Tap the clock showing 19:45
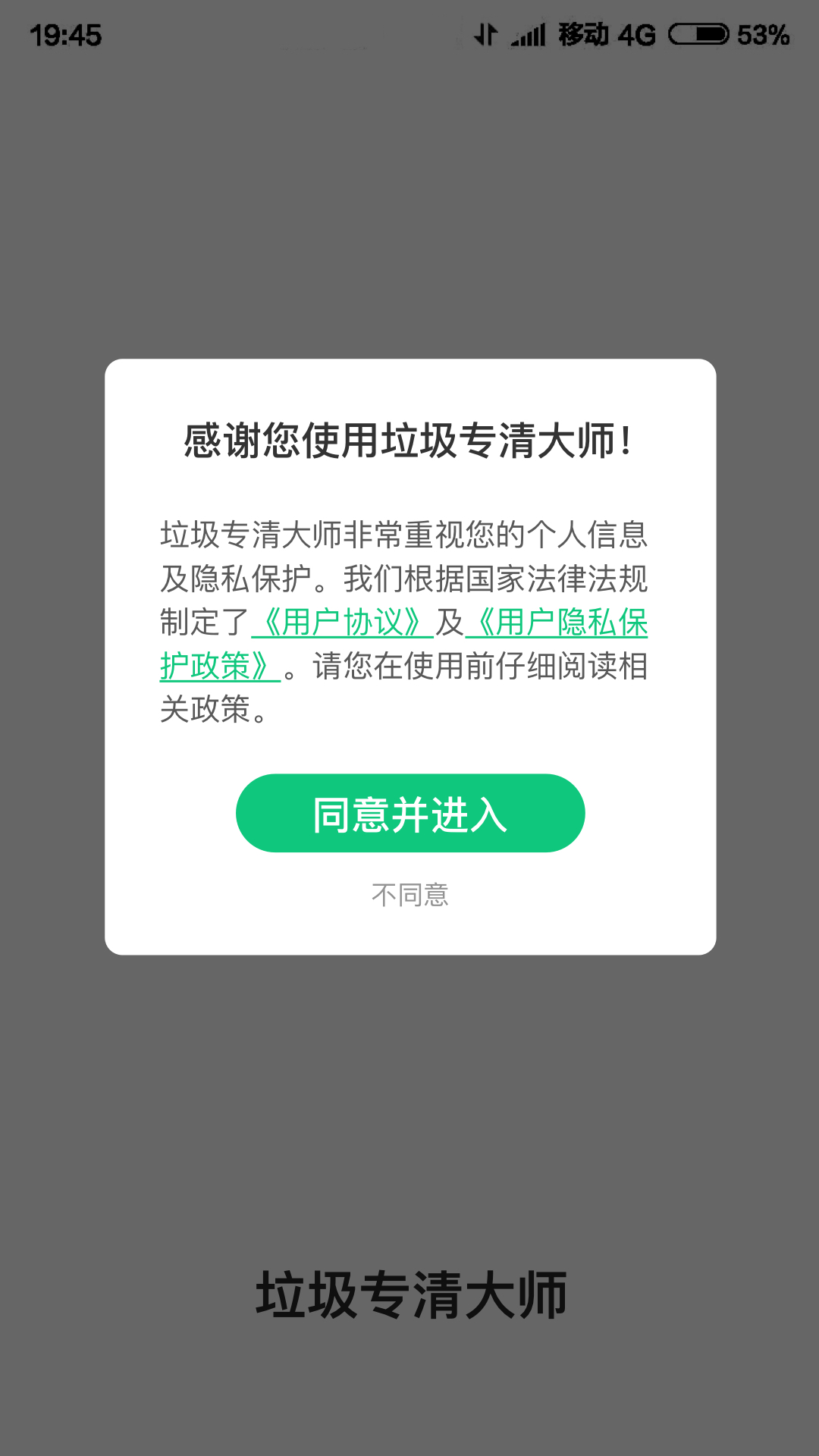This screenshot has width=819, height=1456. pyautogui.click(x=64, y=33)
